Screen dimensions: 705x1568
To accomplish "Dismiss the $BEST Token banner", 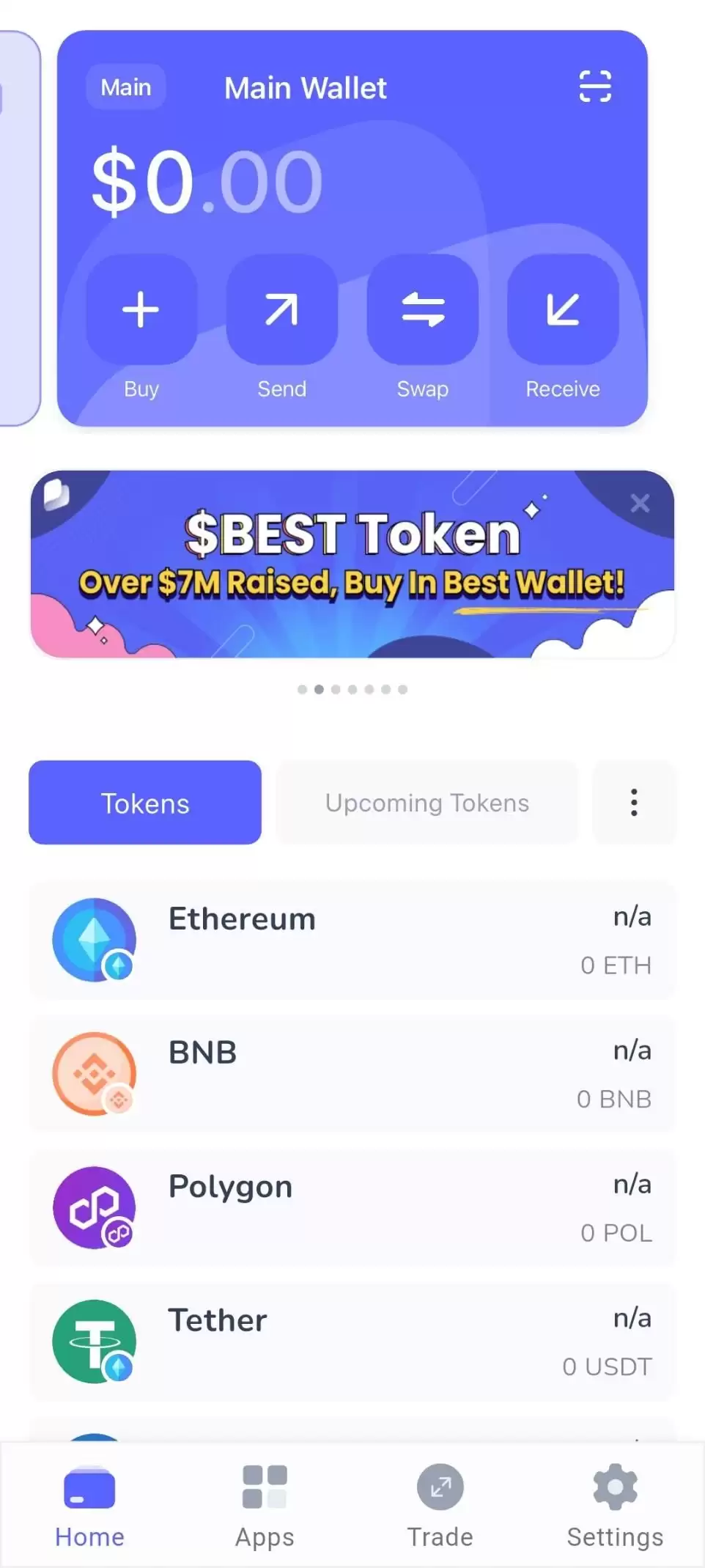I will pyautogui.click(x=640, y=504).
